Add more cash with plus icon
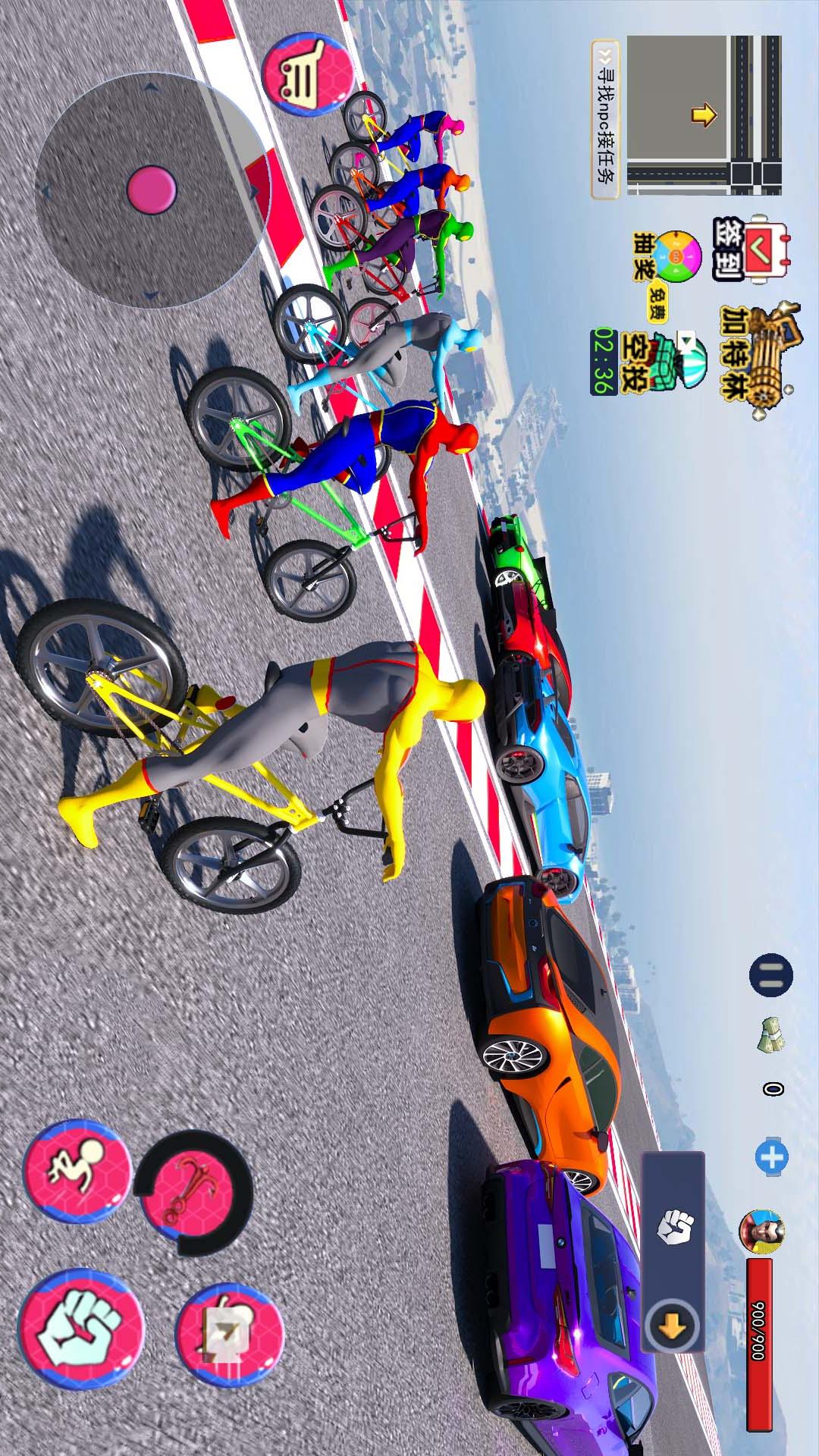This screenshot has height=1456, width=819. point(772,1157)
